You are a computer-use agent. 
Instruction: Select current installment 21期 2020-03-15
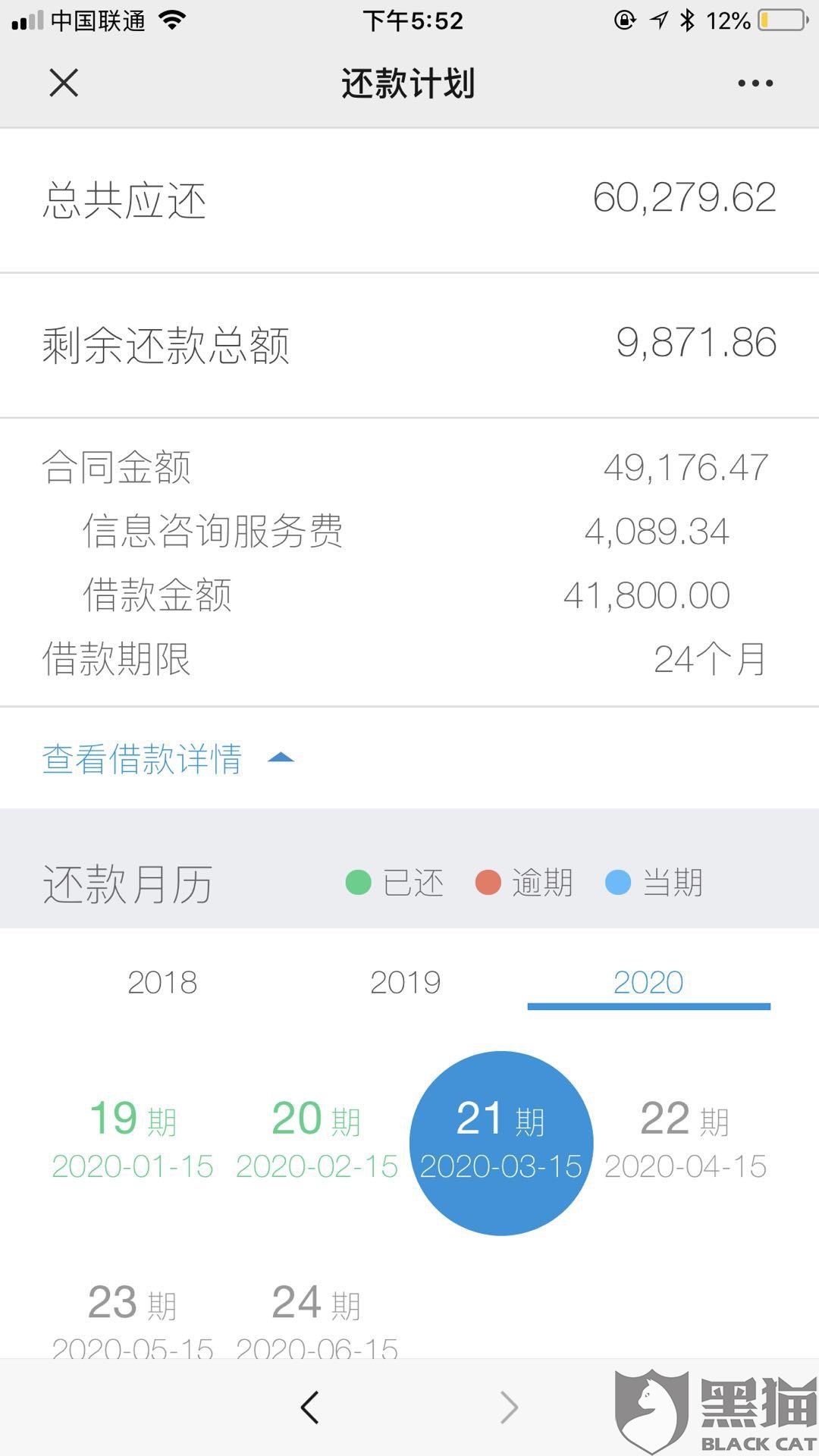500,1143
